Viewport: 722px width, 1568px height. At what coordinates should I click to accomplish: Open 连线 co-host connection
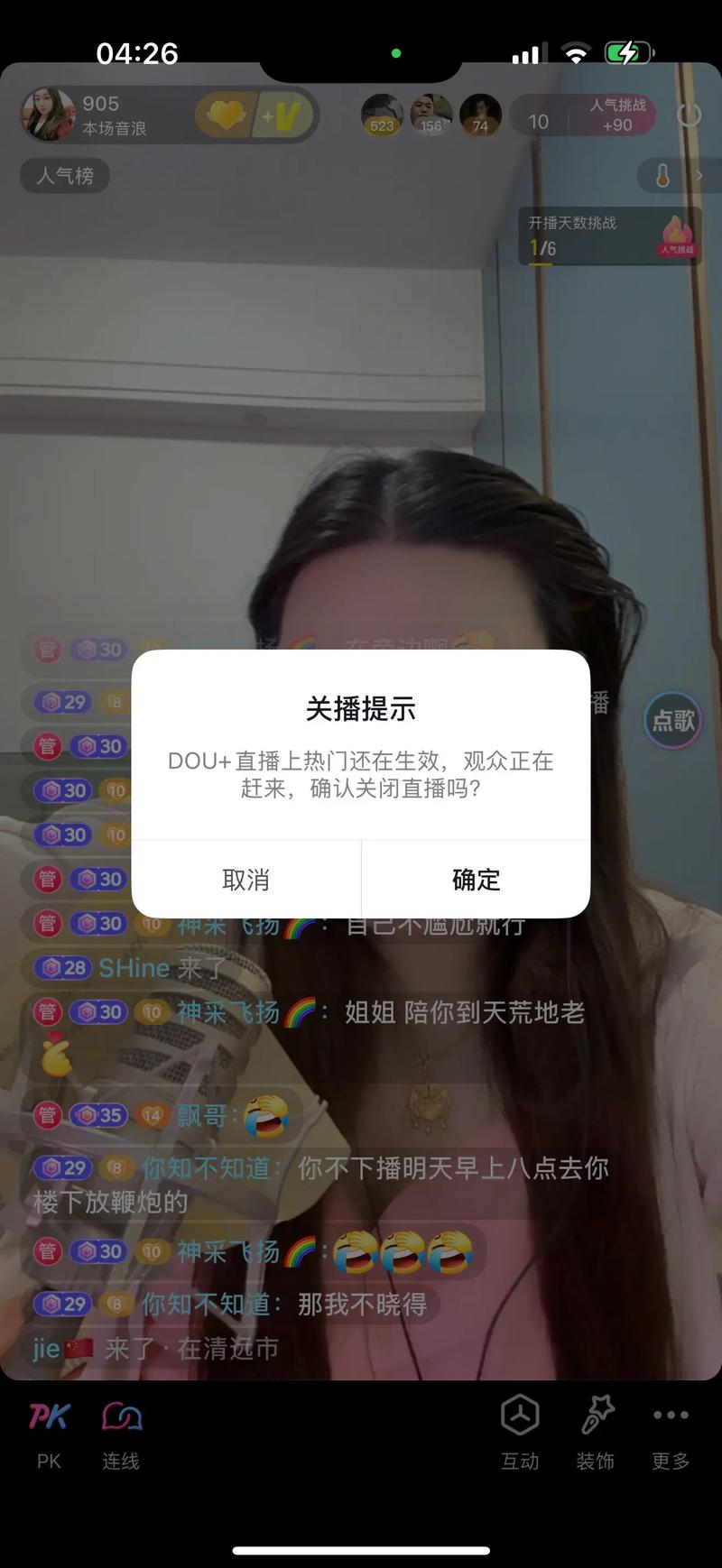pyautogui.click(x=121, y=1434)
